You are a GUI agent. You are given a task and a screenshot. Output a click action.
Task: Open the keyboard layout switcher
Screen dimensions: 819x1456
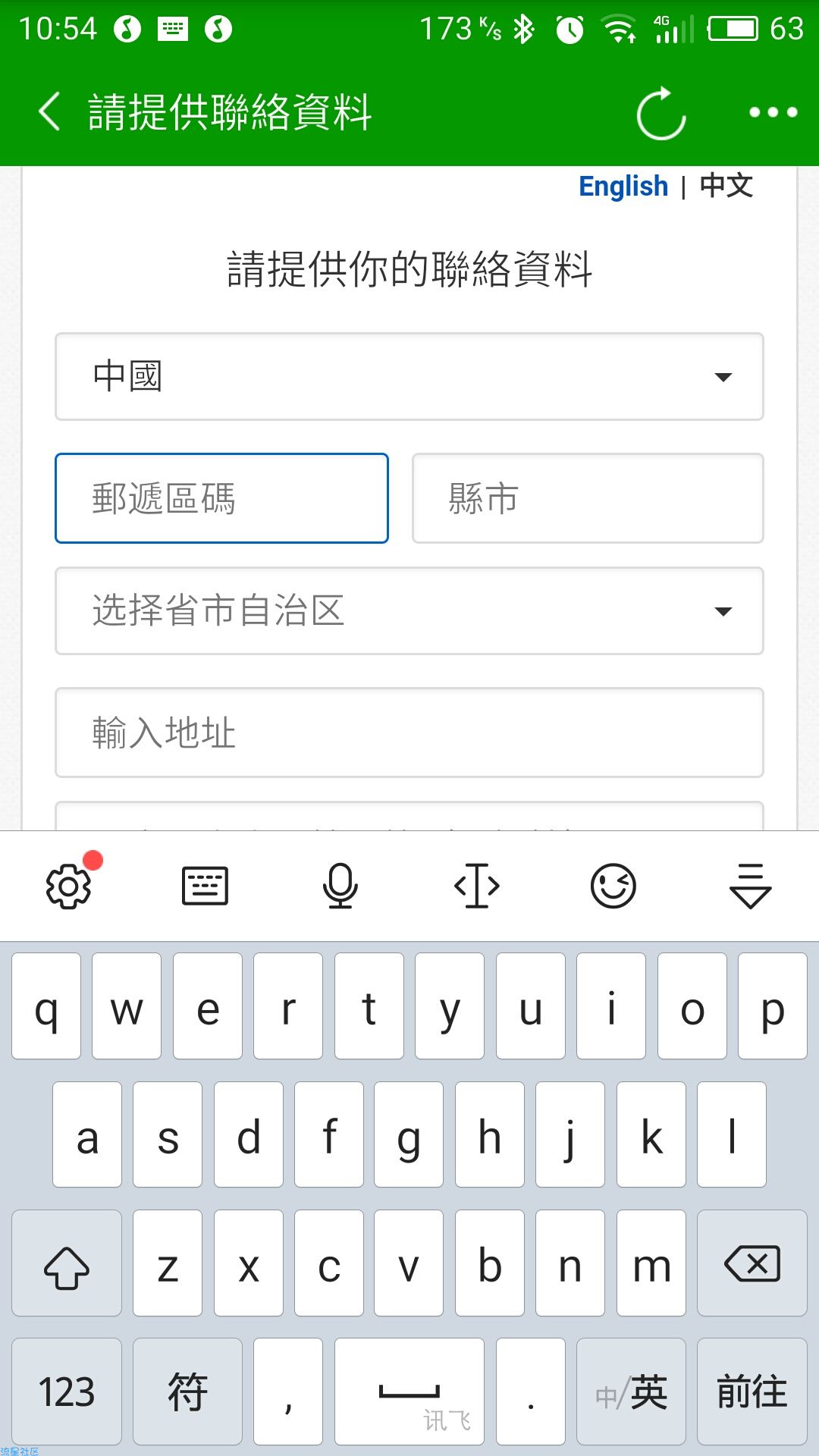tap(205, 886)
